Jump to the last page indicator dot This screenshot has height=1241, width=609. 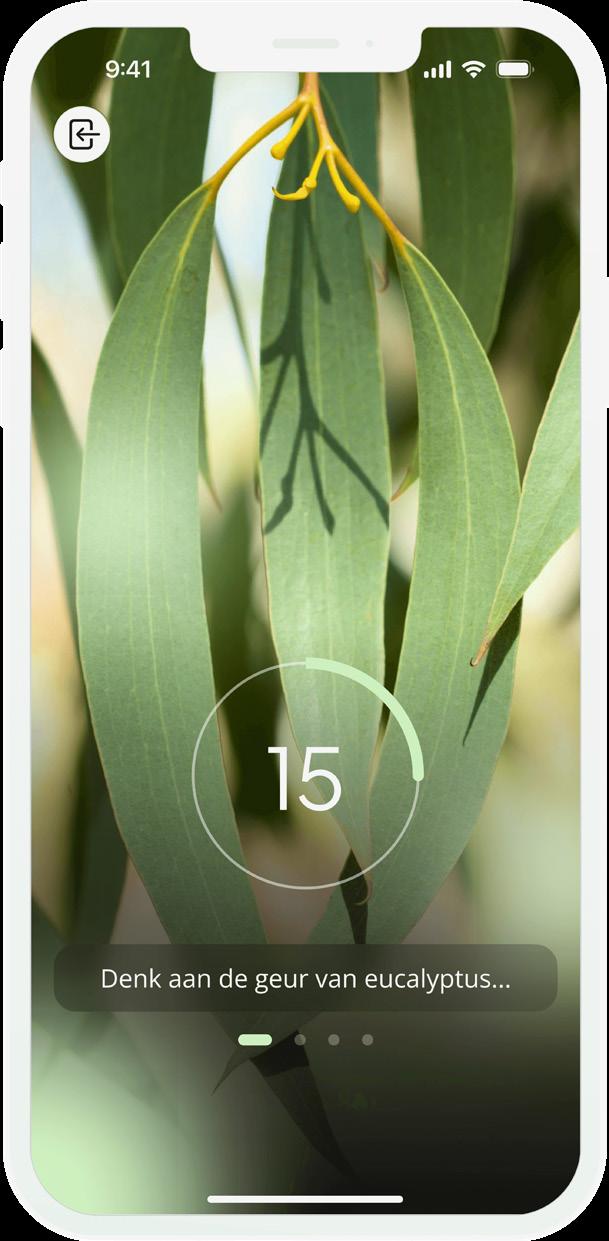point(367,1040)
